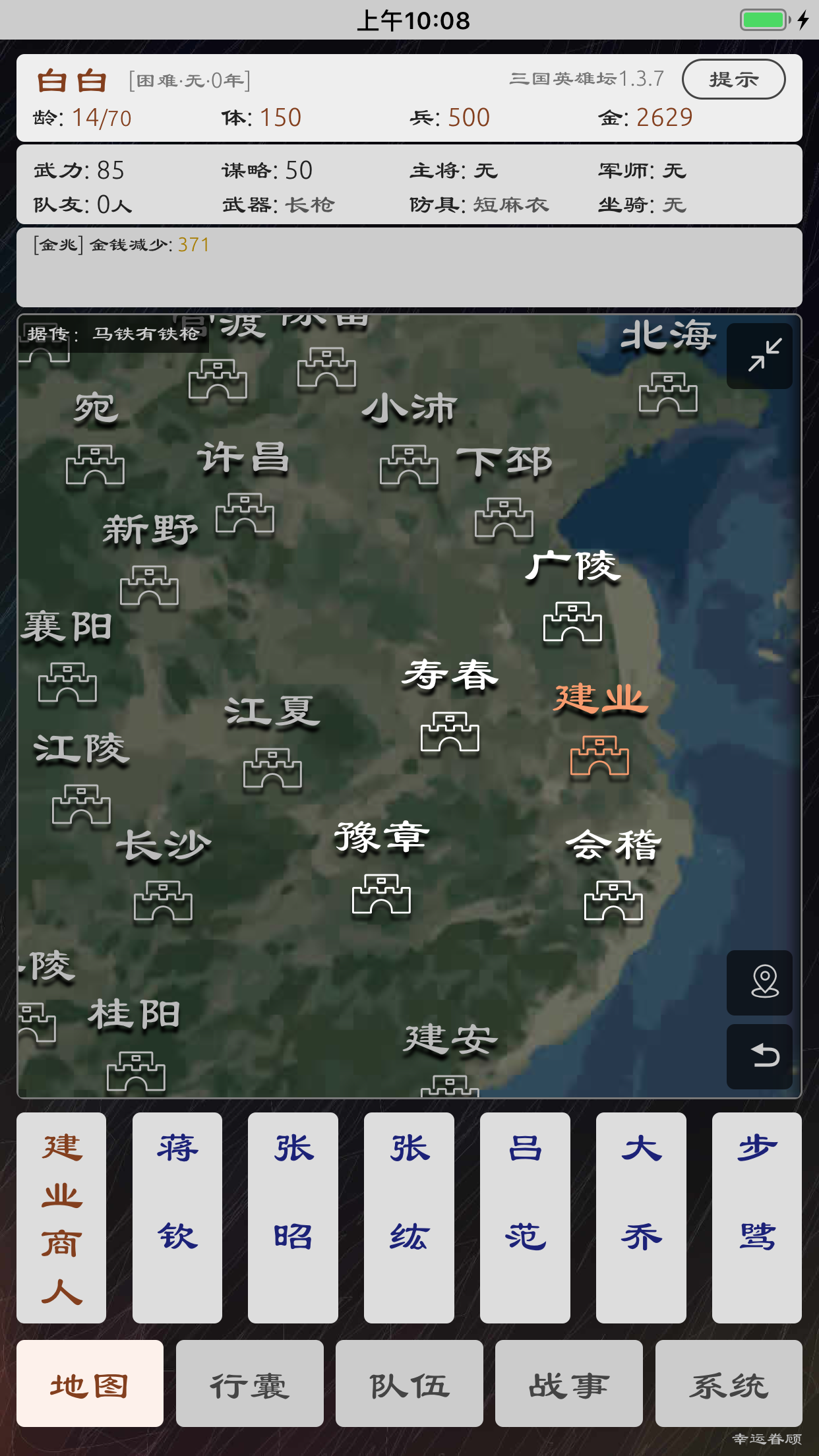Choose character 大乔

pyautogui.click(x=641, y=1217)
